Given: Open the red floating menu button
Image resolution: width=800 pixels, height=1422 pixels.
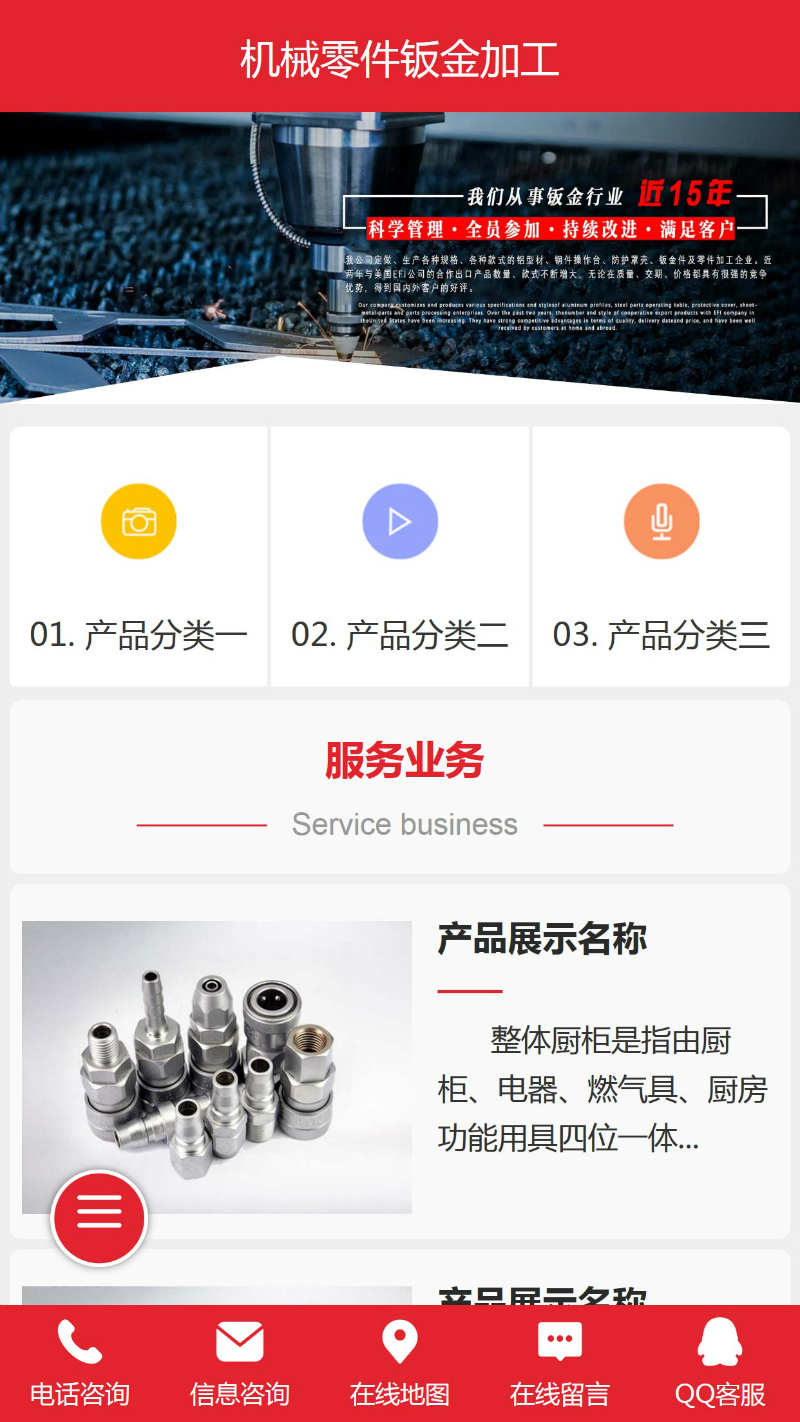Looking at the screenshot, I should tap(99, 1218).
